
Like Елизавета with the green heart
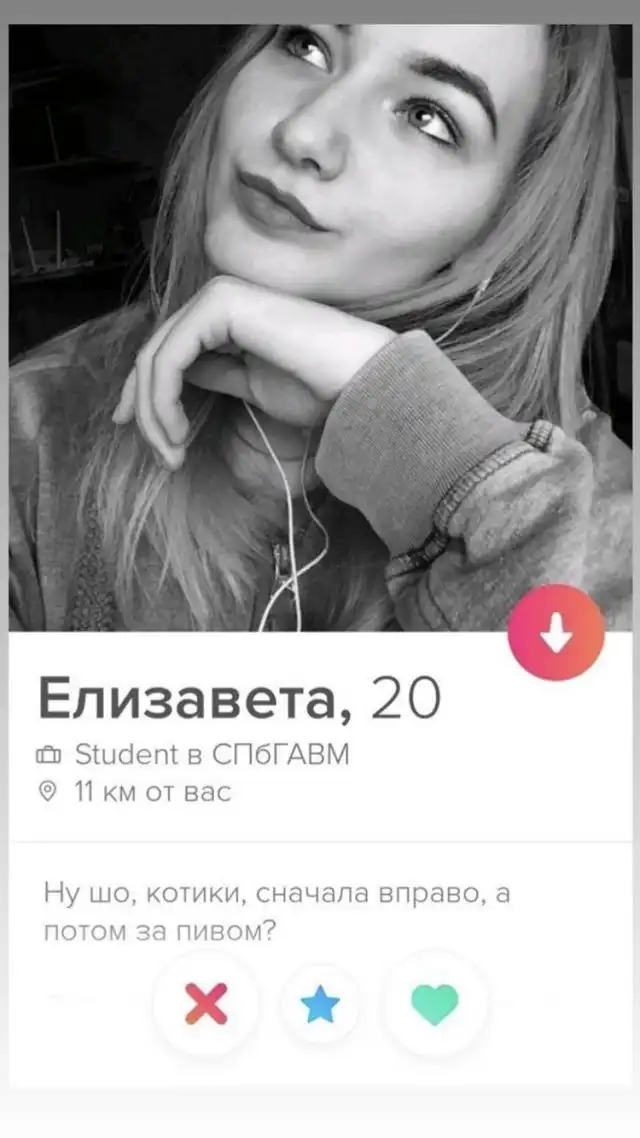click(435, 1006)
